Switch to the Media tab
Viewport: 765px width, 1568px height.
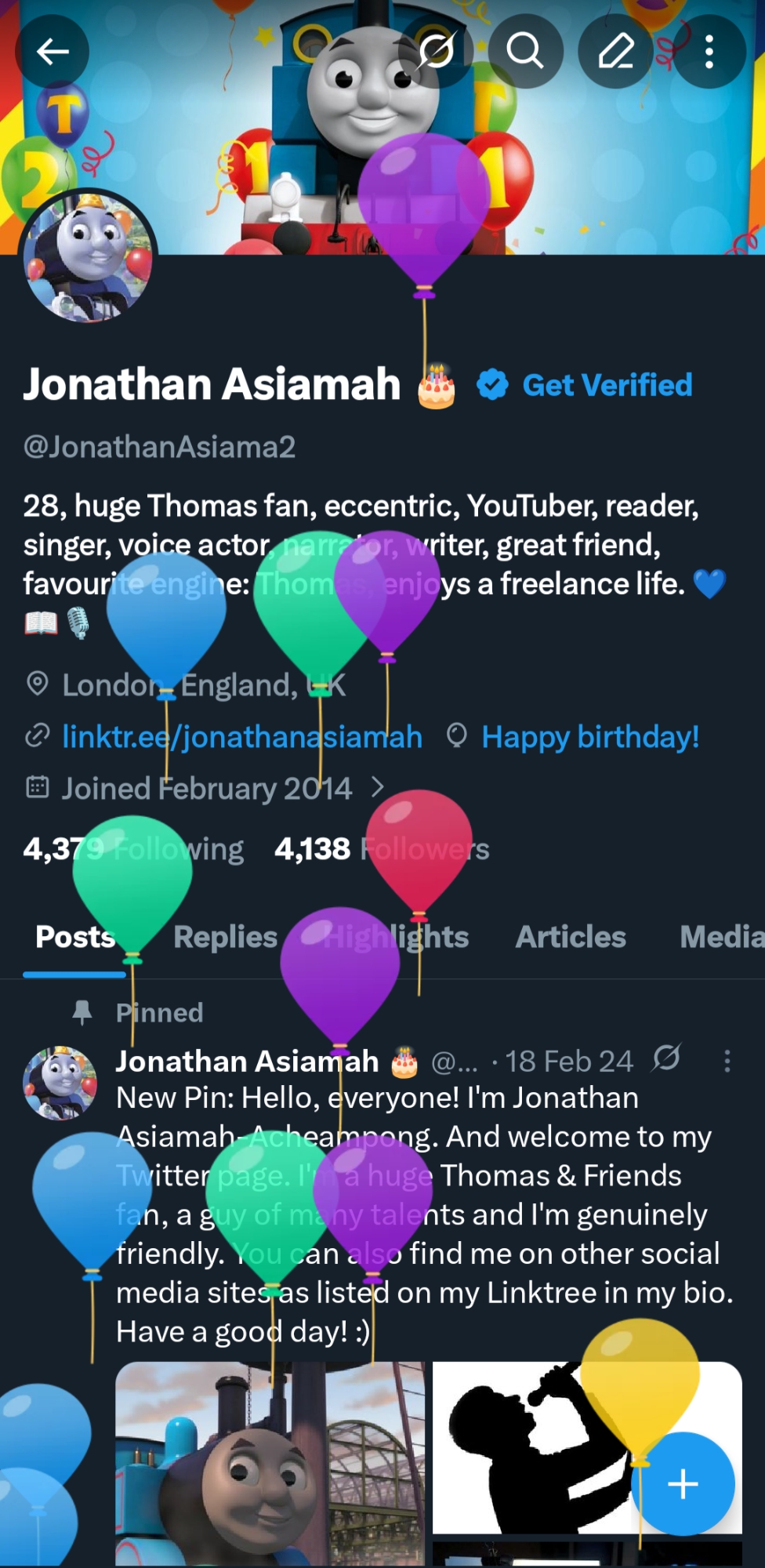click(x=720, y=937)
